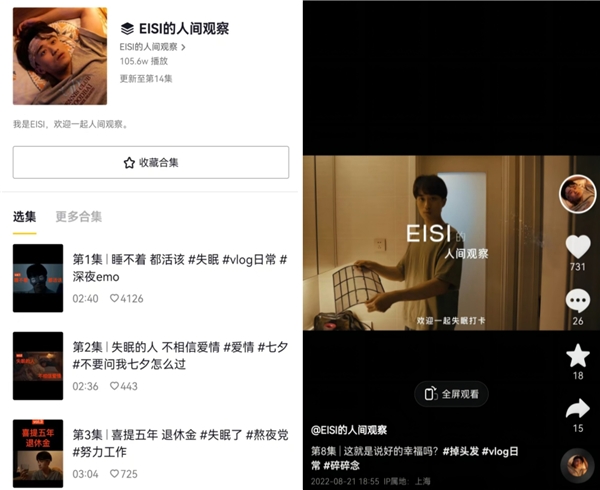Switch to the 选集 tab

coord(25,217)
